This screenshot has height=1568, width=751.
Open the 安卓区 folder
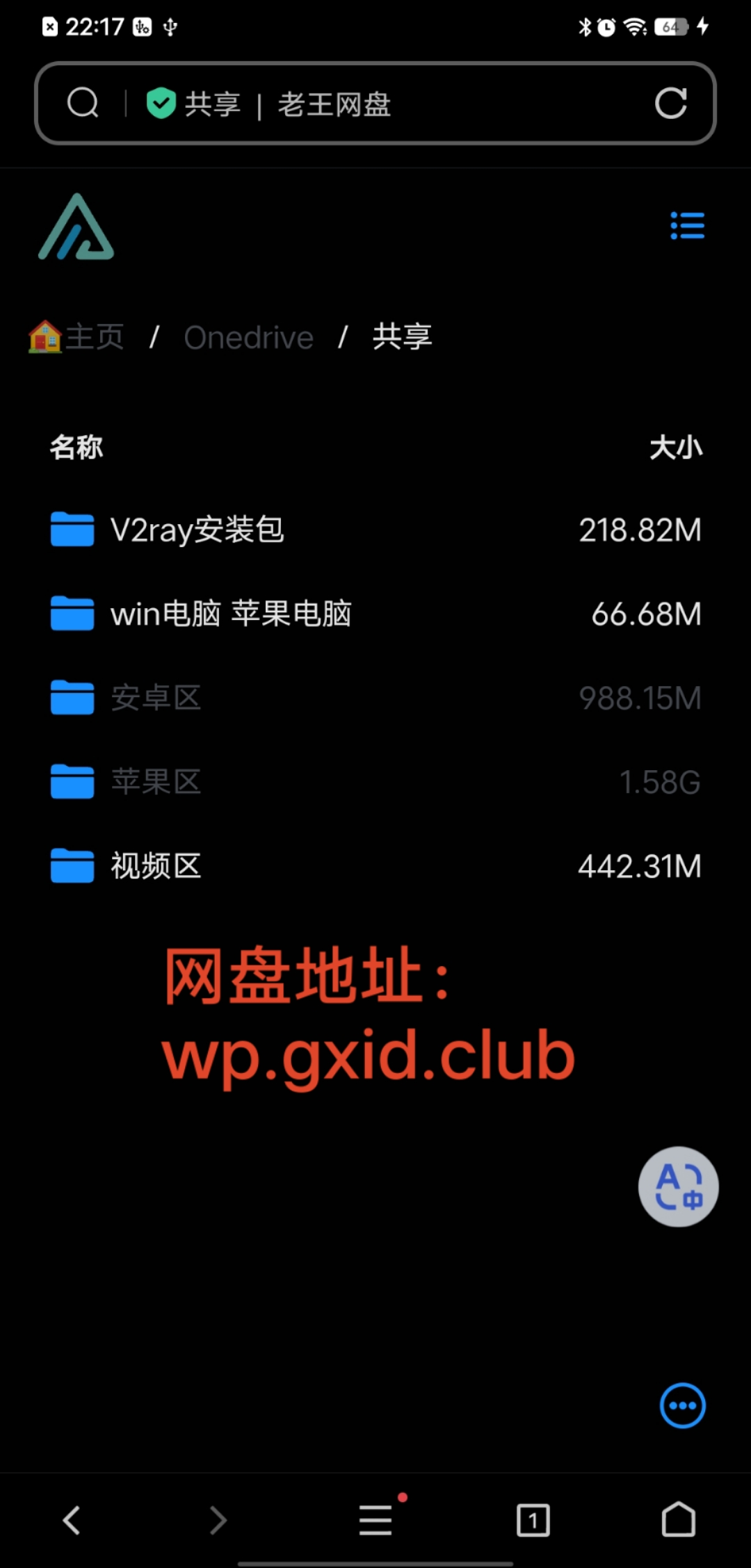(156, 698)
